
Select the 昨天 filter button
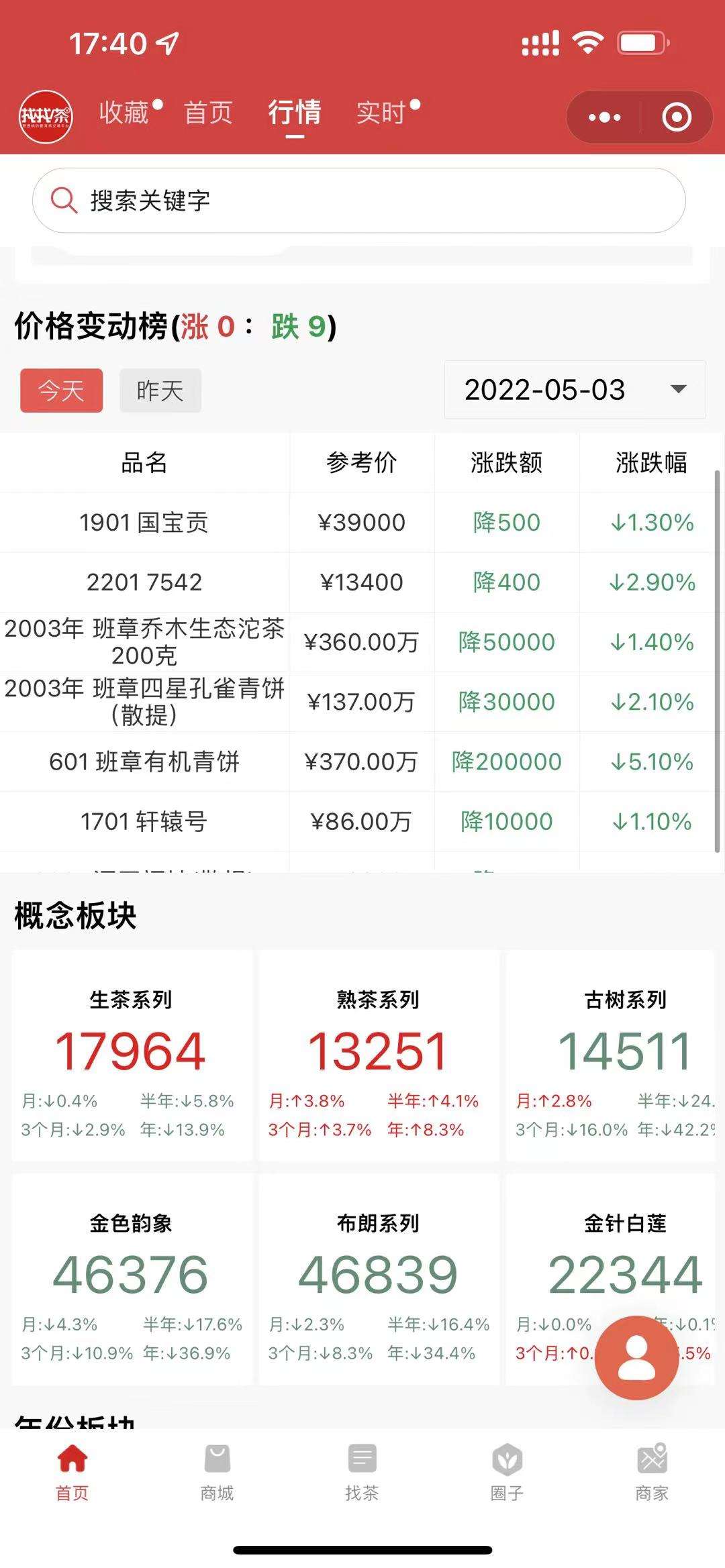(160, 390)
